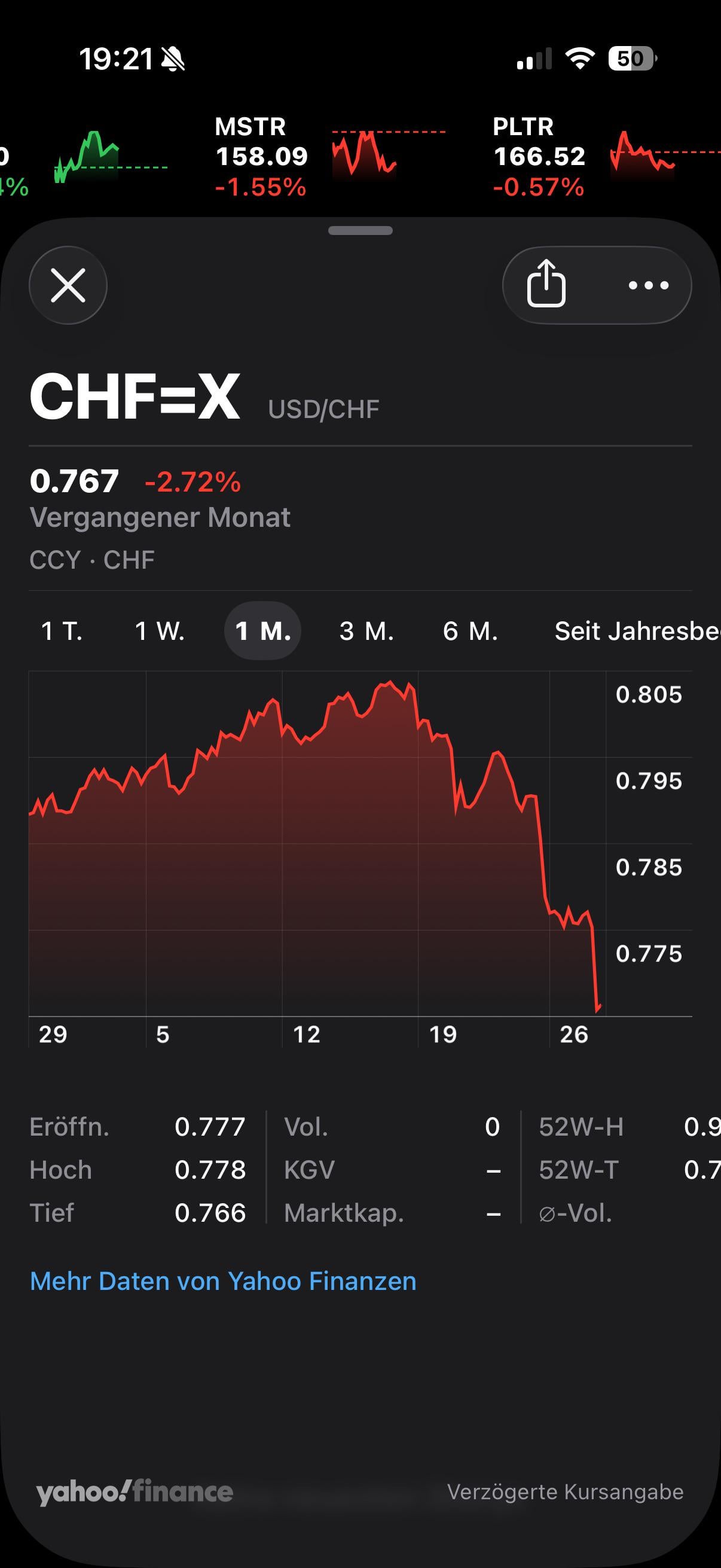Select the 1 M. chart range
This screenshot has height=1568, width=721.
pyautogui.click(x=263, y=632)
